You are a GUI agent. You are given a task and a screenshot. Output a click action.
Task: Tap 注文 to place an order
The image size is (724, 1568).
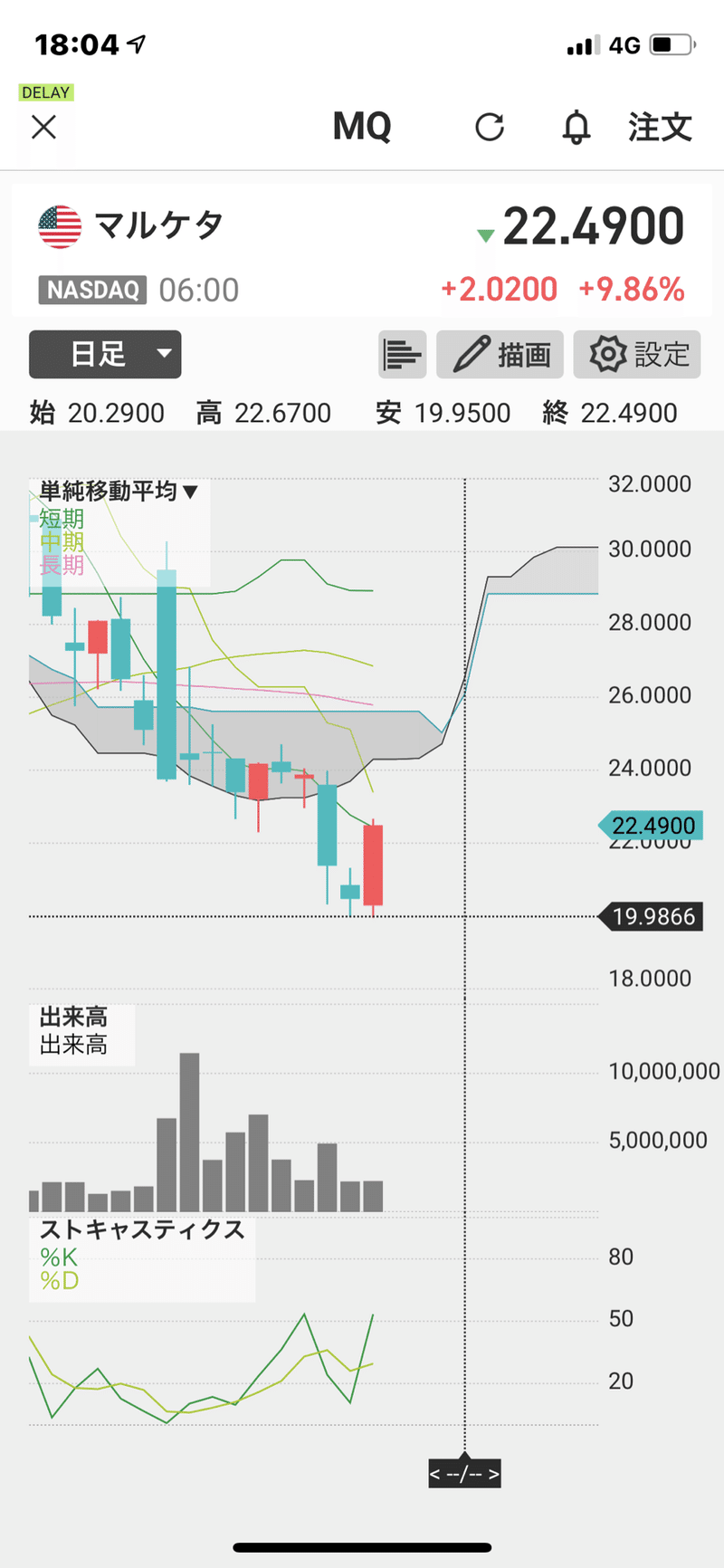coord(660,127)
